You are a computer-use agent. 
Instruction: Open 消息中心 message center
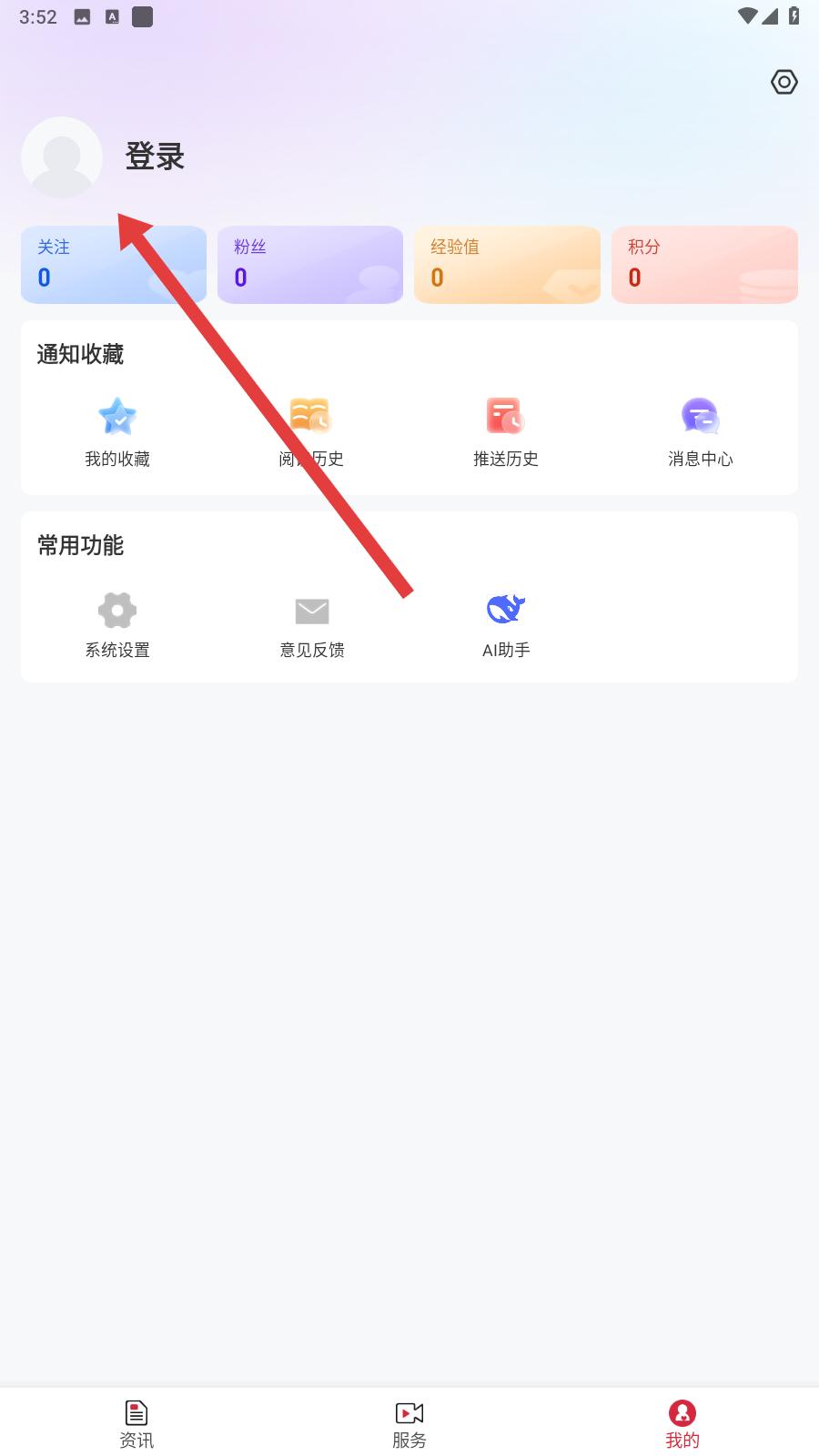pos(700,432)
